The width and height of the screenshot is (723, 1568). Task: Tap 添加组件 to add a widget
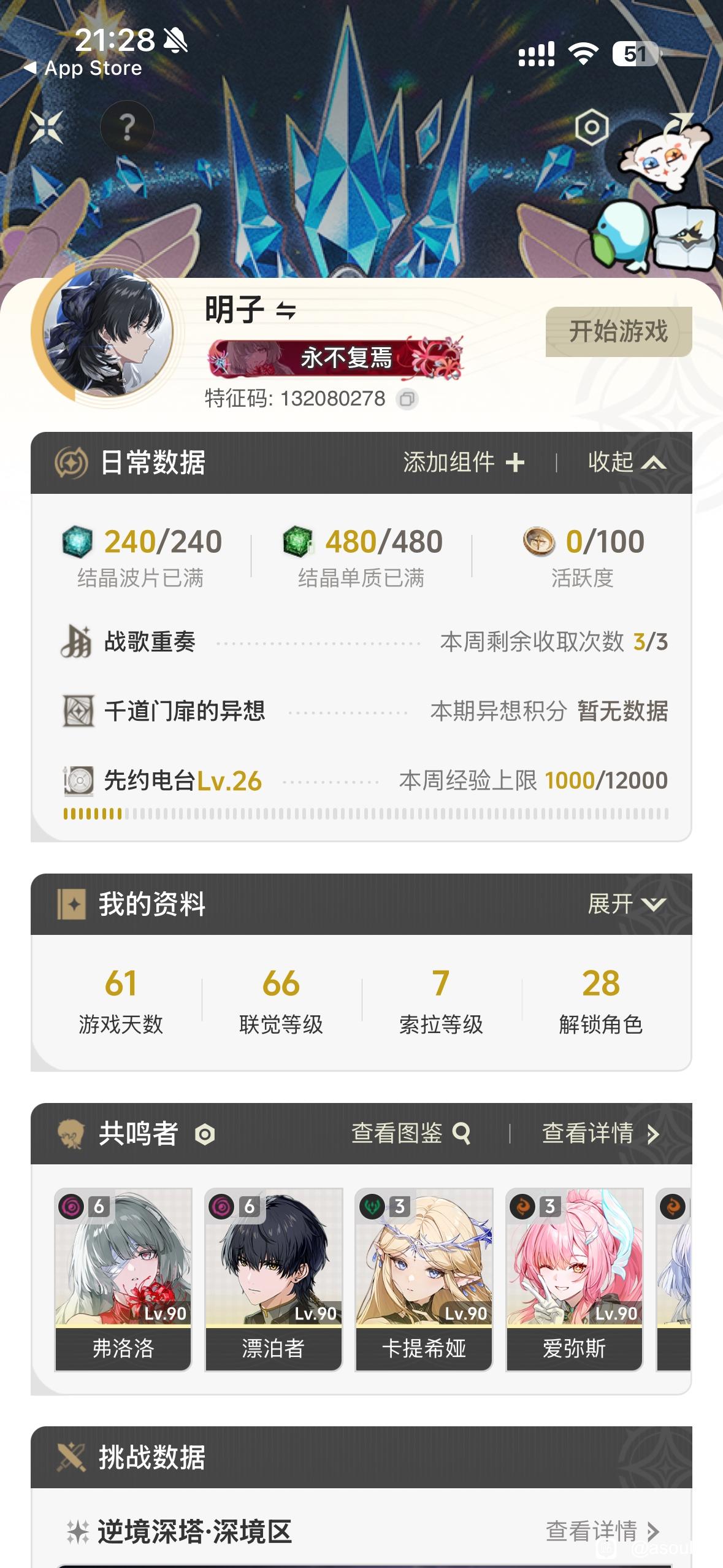click(464, 462)
